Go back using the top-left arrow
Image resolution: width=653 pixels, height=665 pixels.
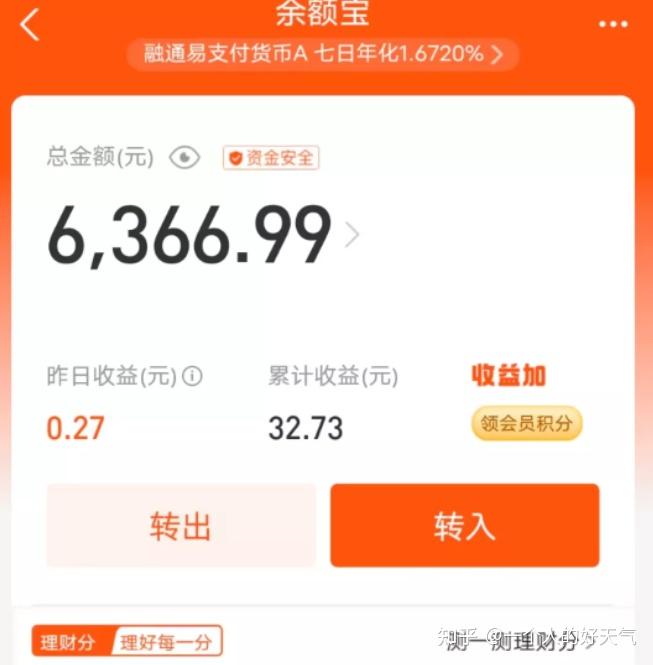(30, 25)
